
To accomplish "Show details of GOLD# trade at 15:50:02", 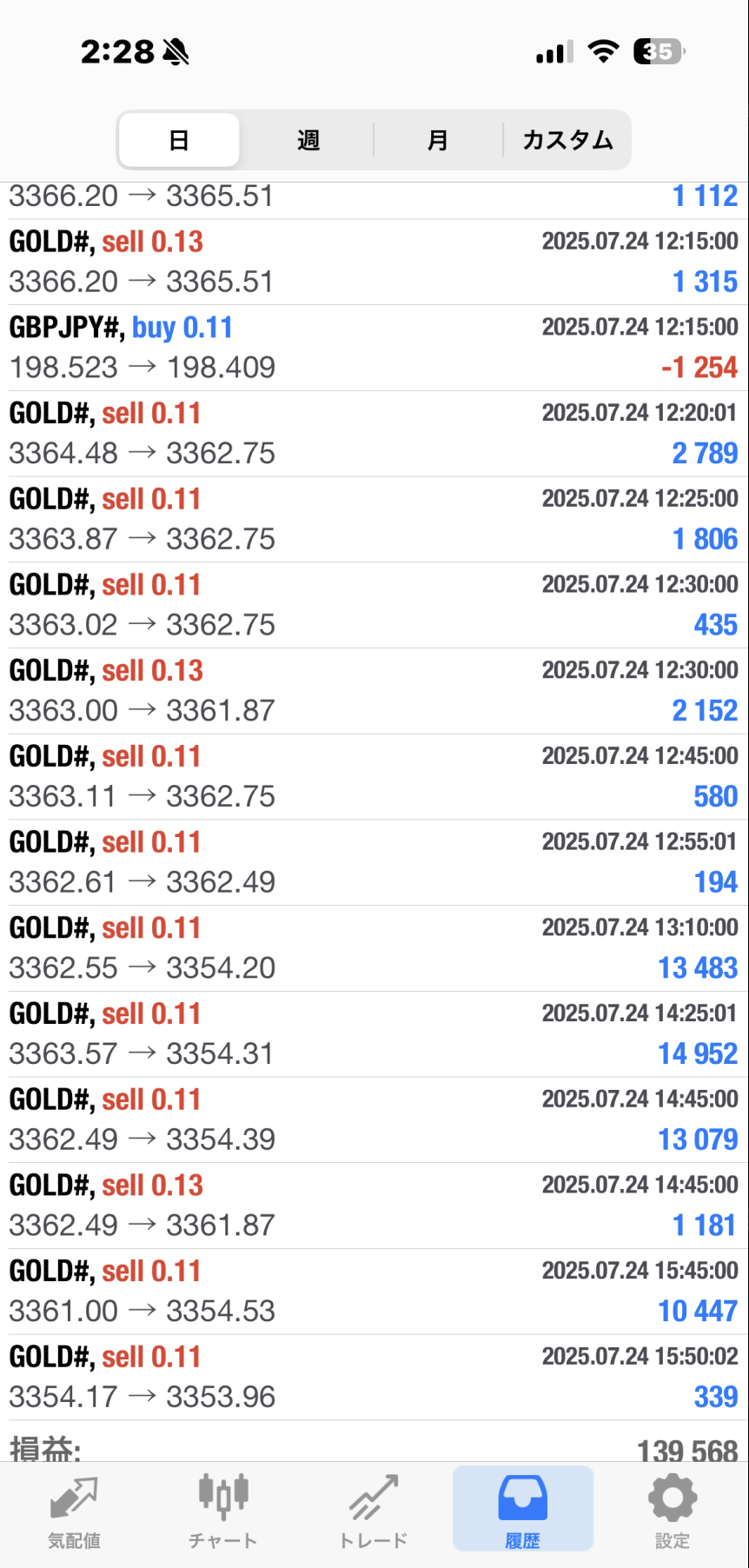I will tap(374, 1378).
